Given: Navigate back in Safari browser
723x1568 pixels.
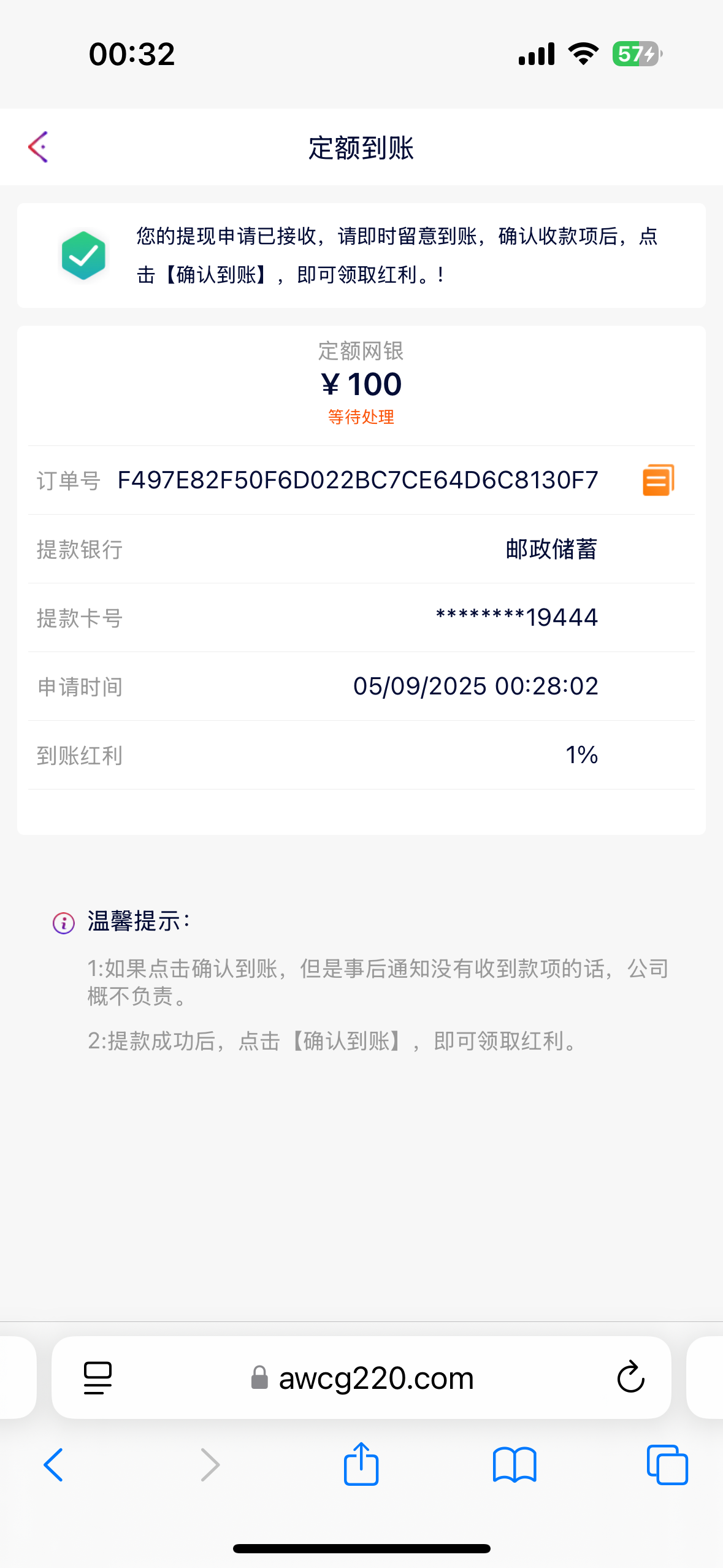Looking at the screenshot, I should 54,1465.
